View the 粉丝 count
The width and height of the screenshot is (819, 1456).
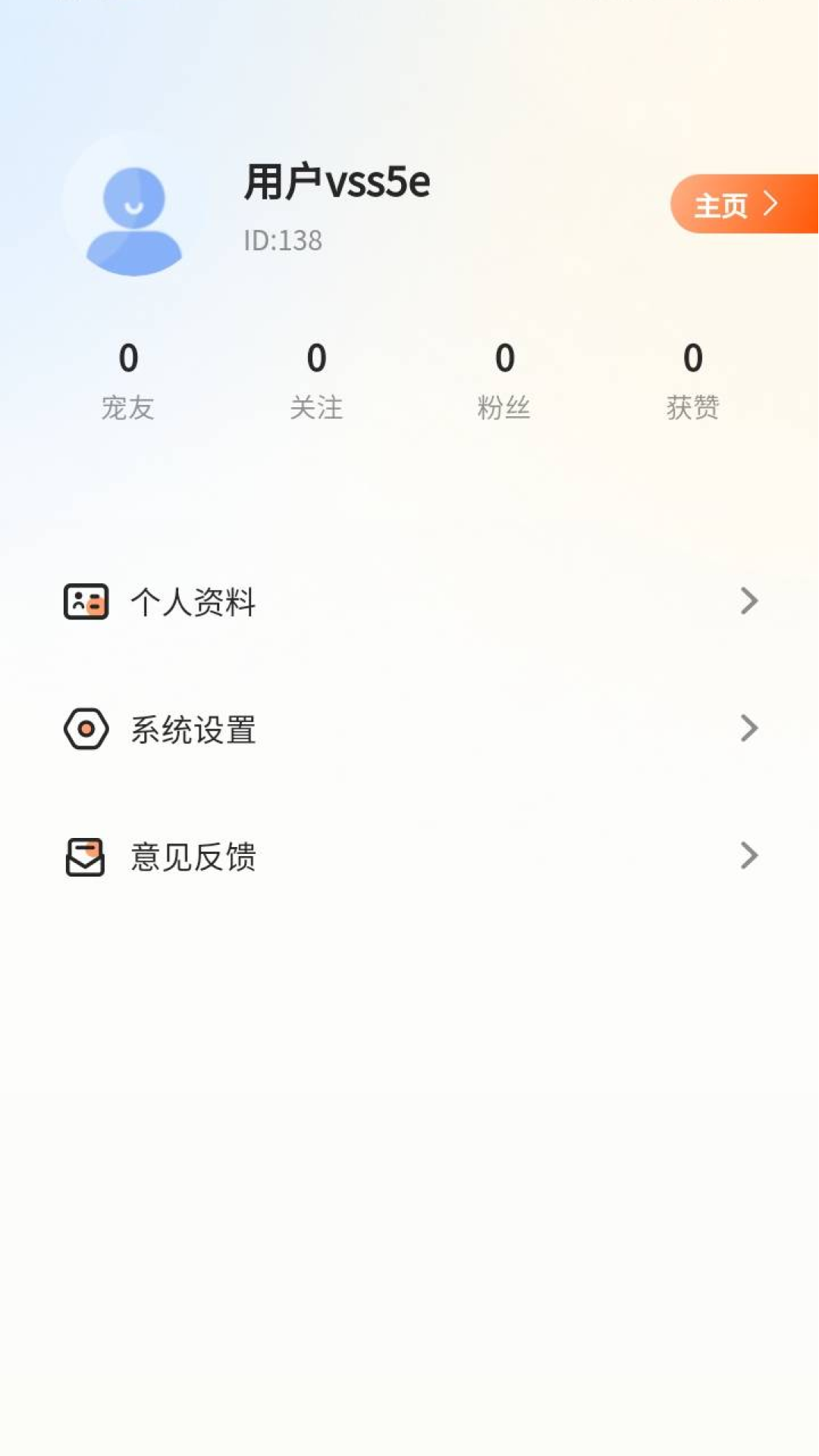pos(504,379)
